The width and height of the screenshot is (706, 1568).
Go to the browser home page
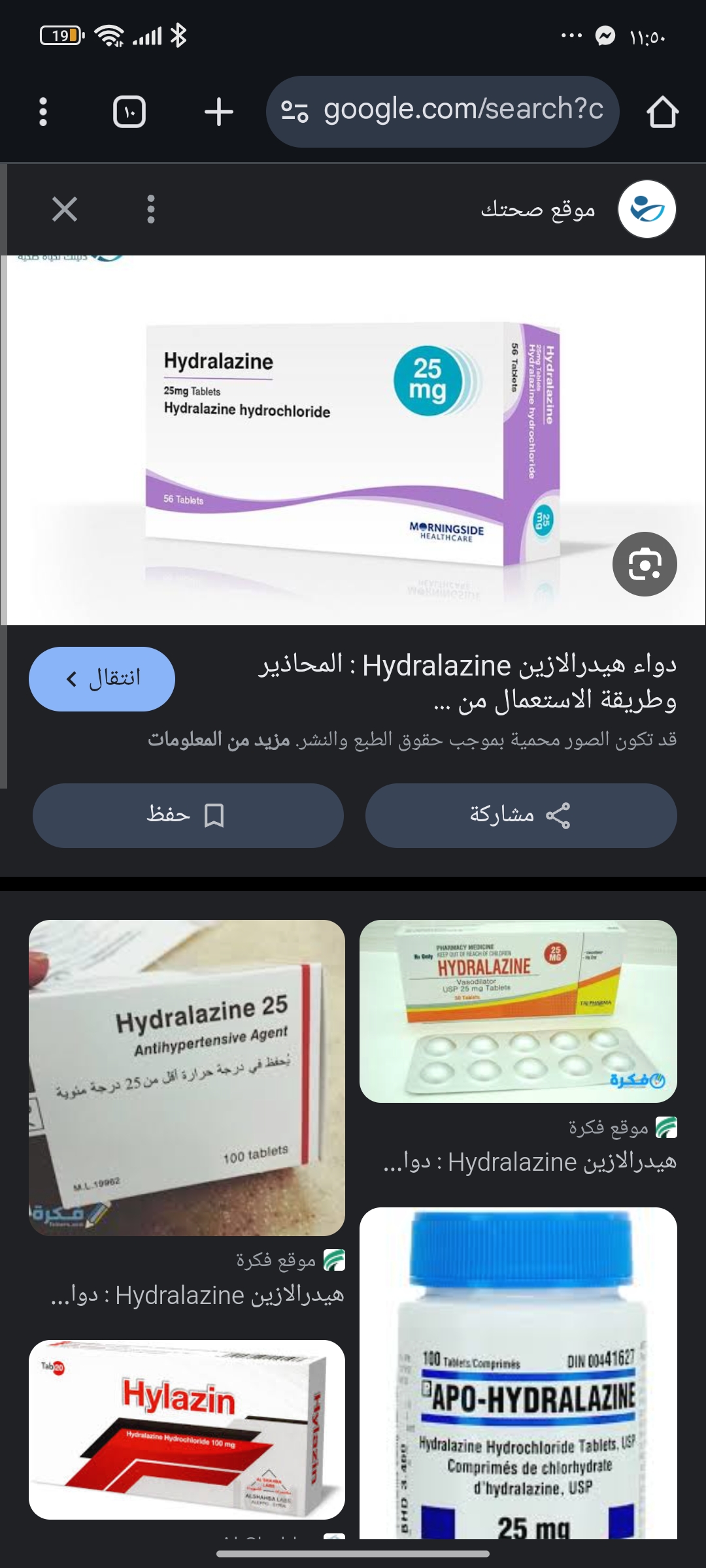point(662,112)
